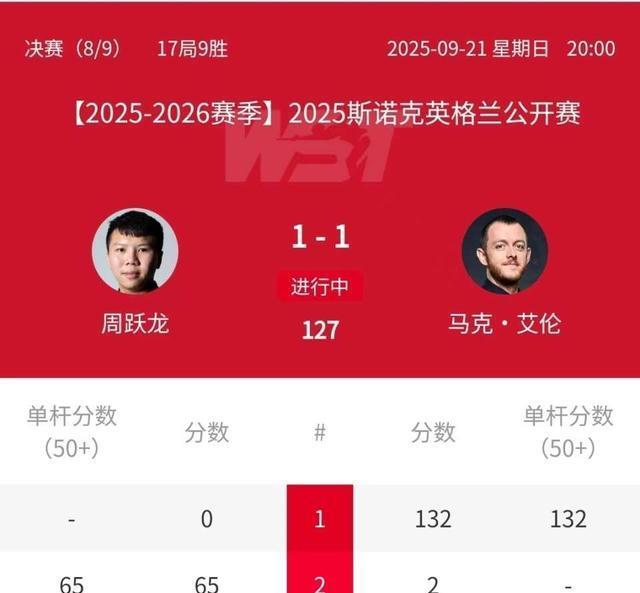Open player profile of 周跃龙
This screenshot has width=640, height=593.
click(x=135, y=251)
